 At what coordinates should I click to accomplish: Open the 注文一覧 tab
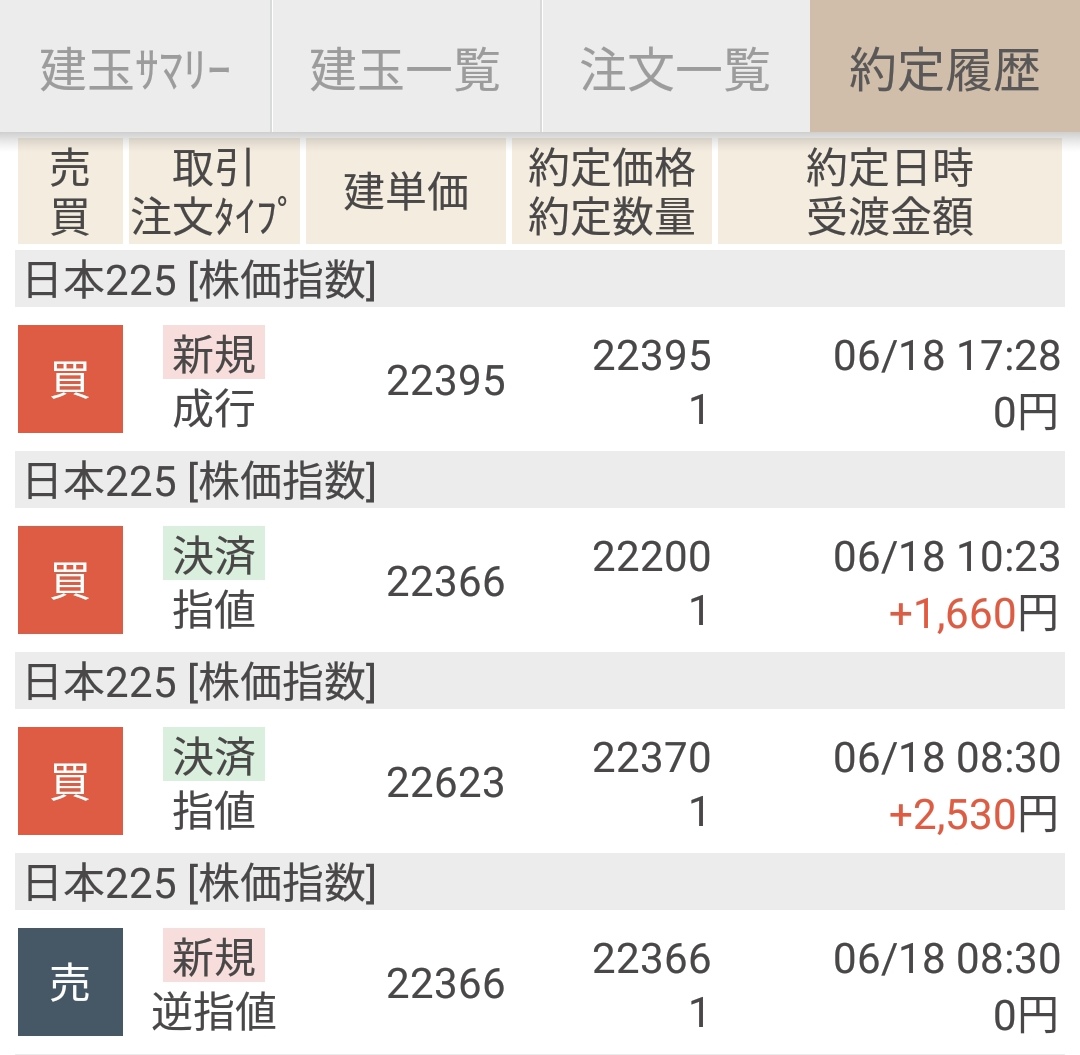[676, 66]
